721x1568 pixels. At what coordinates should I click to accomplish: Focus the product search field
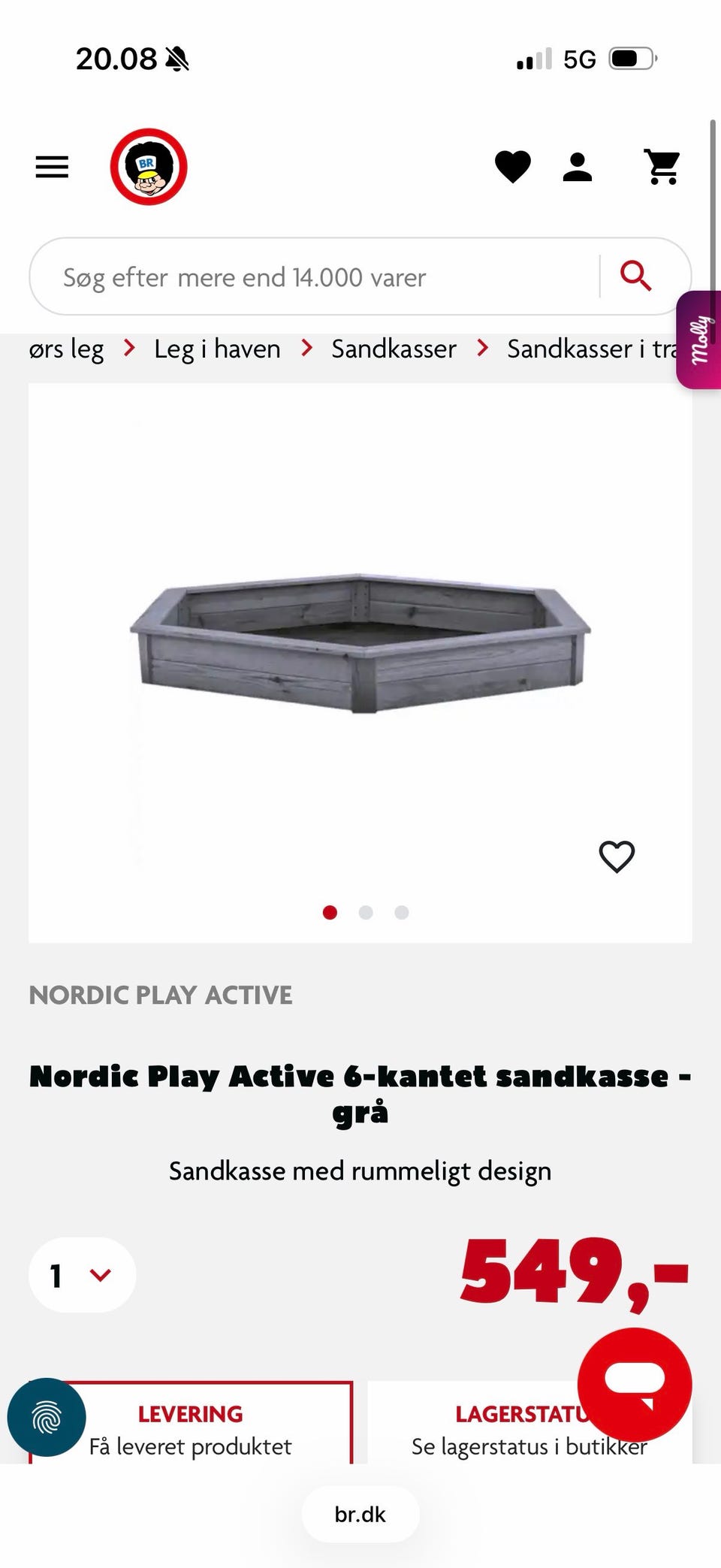315,276
